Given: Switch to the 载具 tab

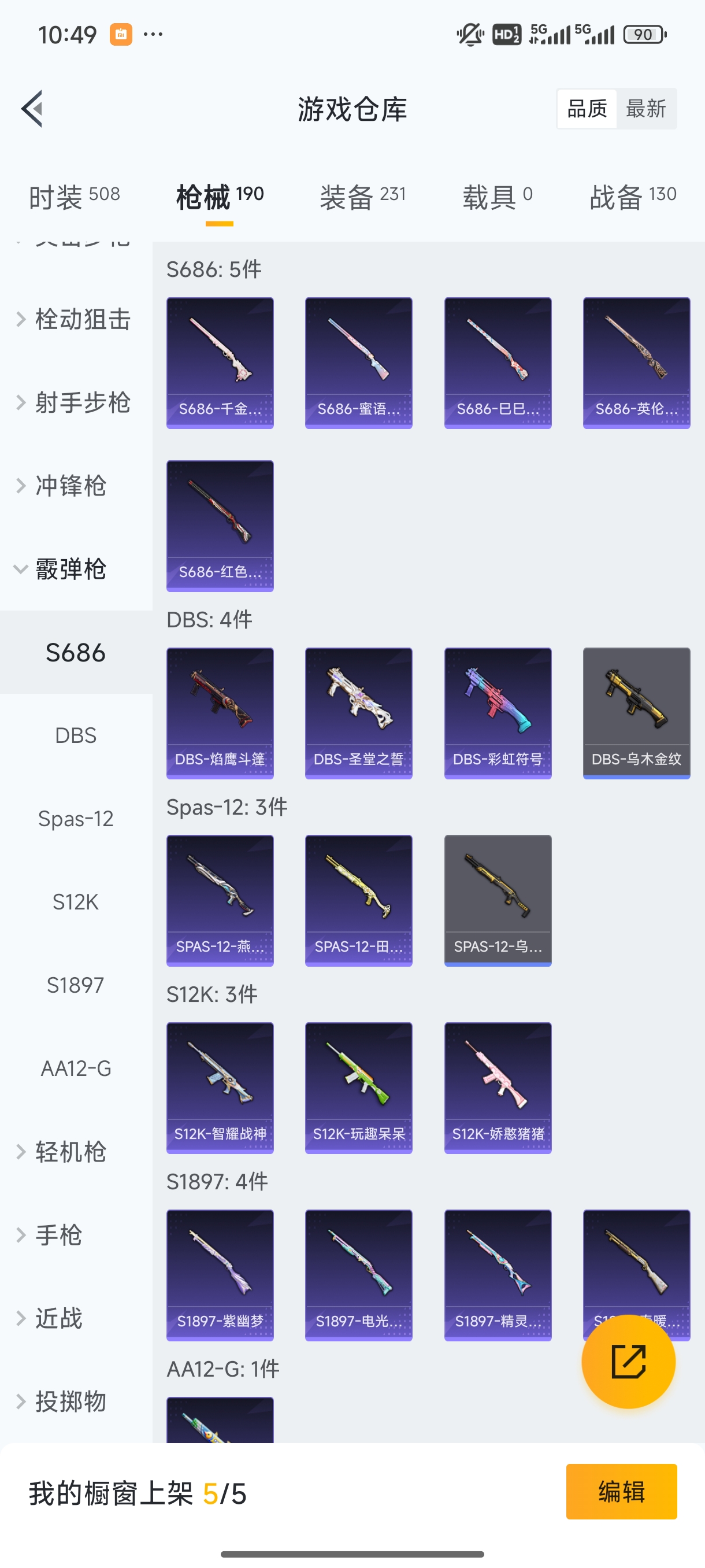Looking at the screenshot, I should click(x=497, y=197).
